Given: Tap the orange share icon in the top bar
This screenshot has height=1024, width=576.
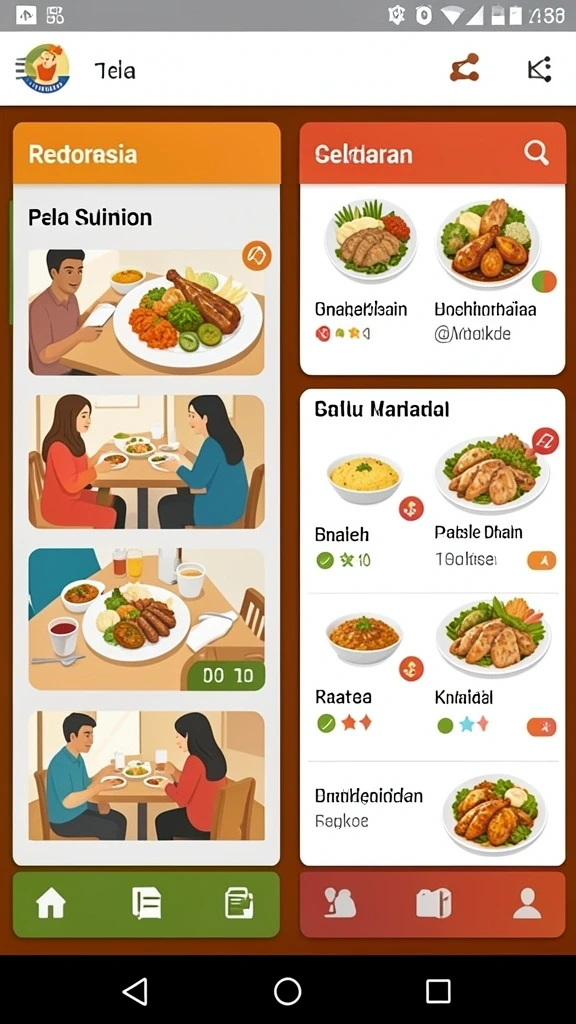Looking at the screenshot, I should click(x=464, y=68).
